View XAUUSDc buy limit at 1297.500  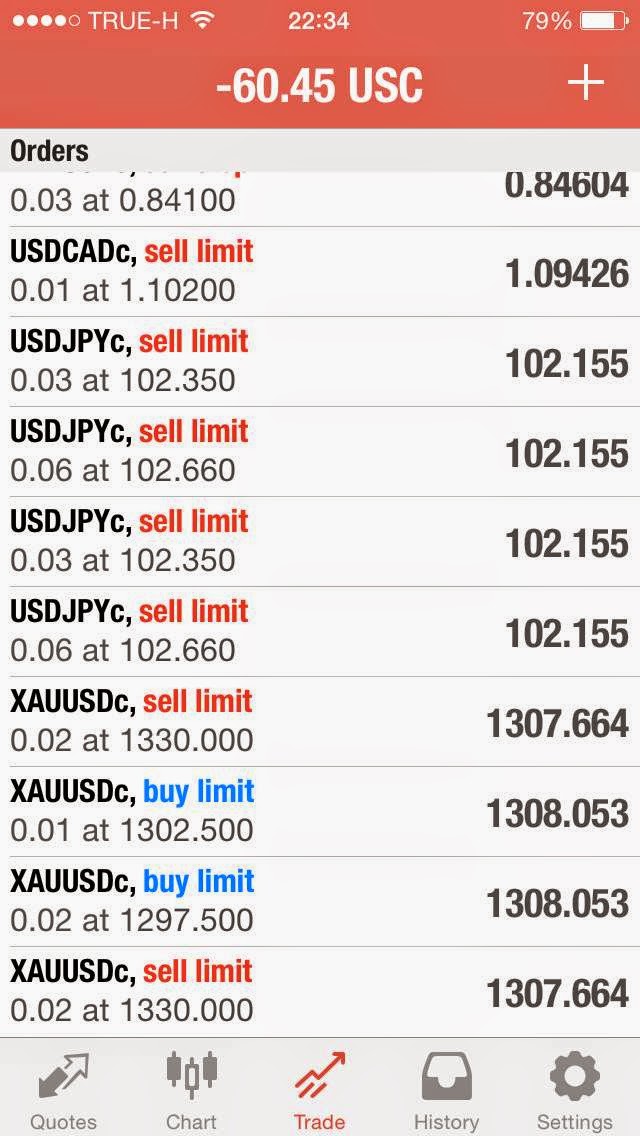coord(320,902)
